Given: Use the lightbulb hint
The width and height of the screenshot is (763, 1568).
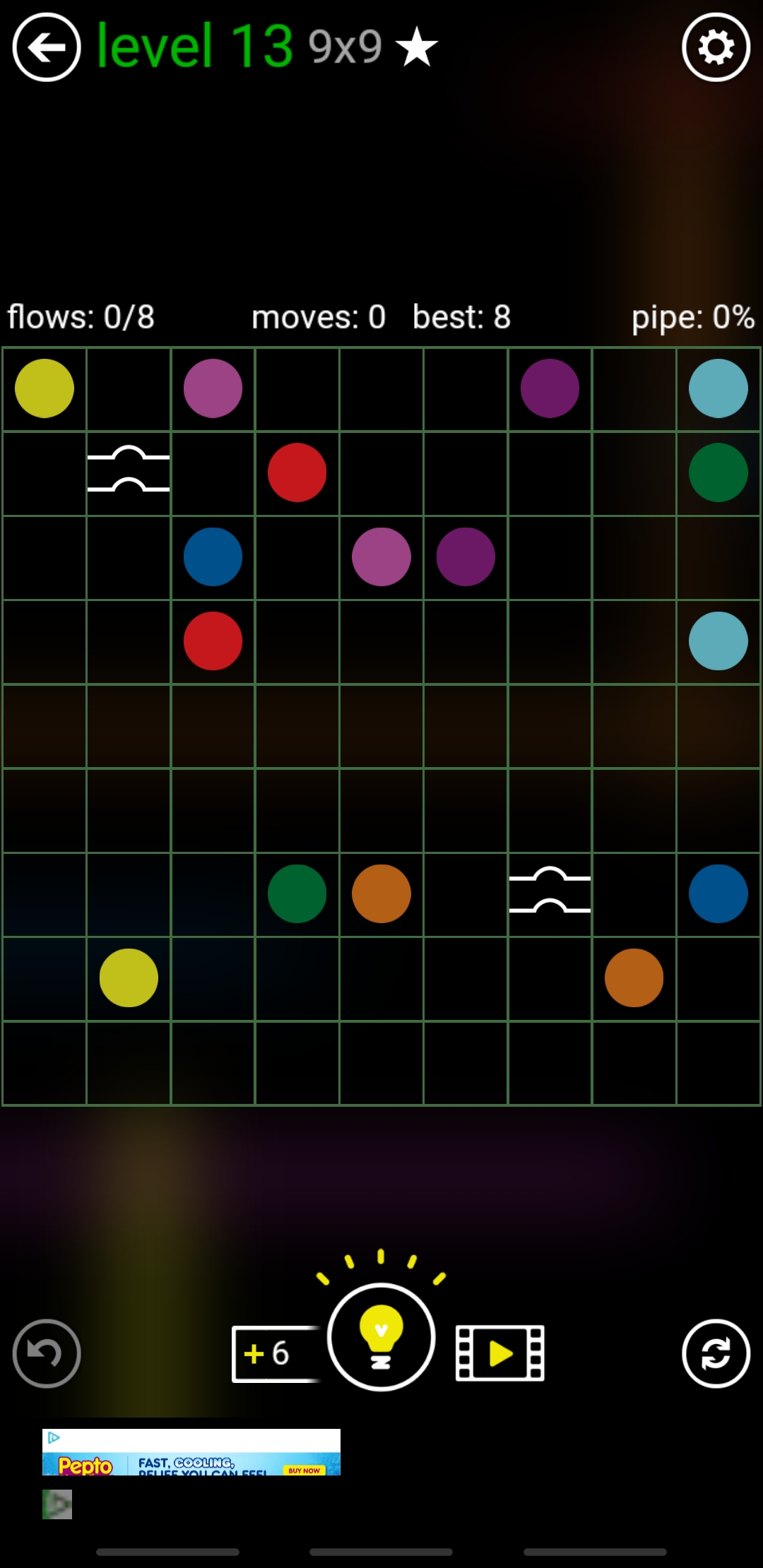Looking at the screenshot, I should click(x=381, y=1336).
